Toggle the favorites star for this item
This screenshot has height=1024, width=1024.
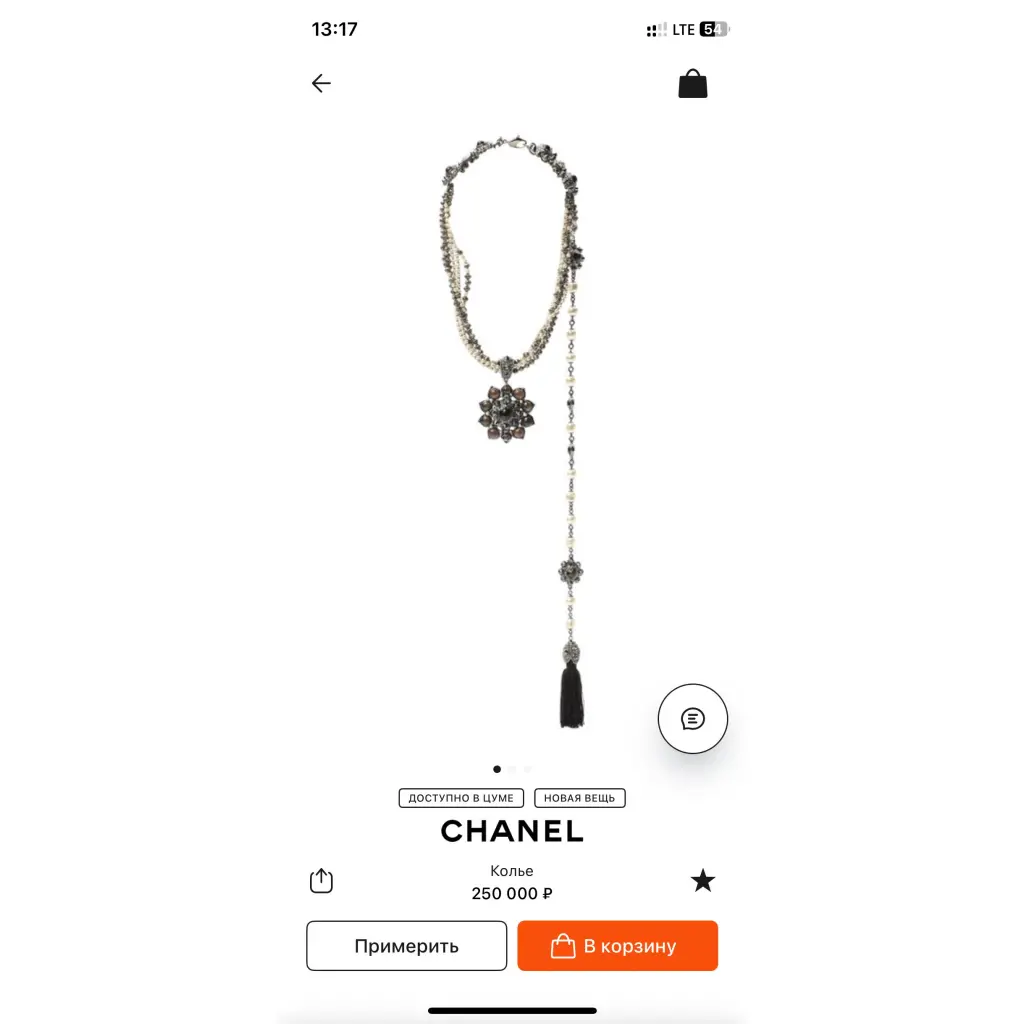(703, 881)
